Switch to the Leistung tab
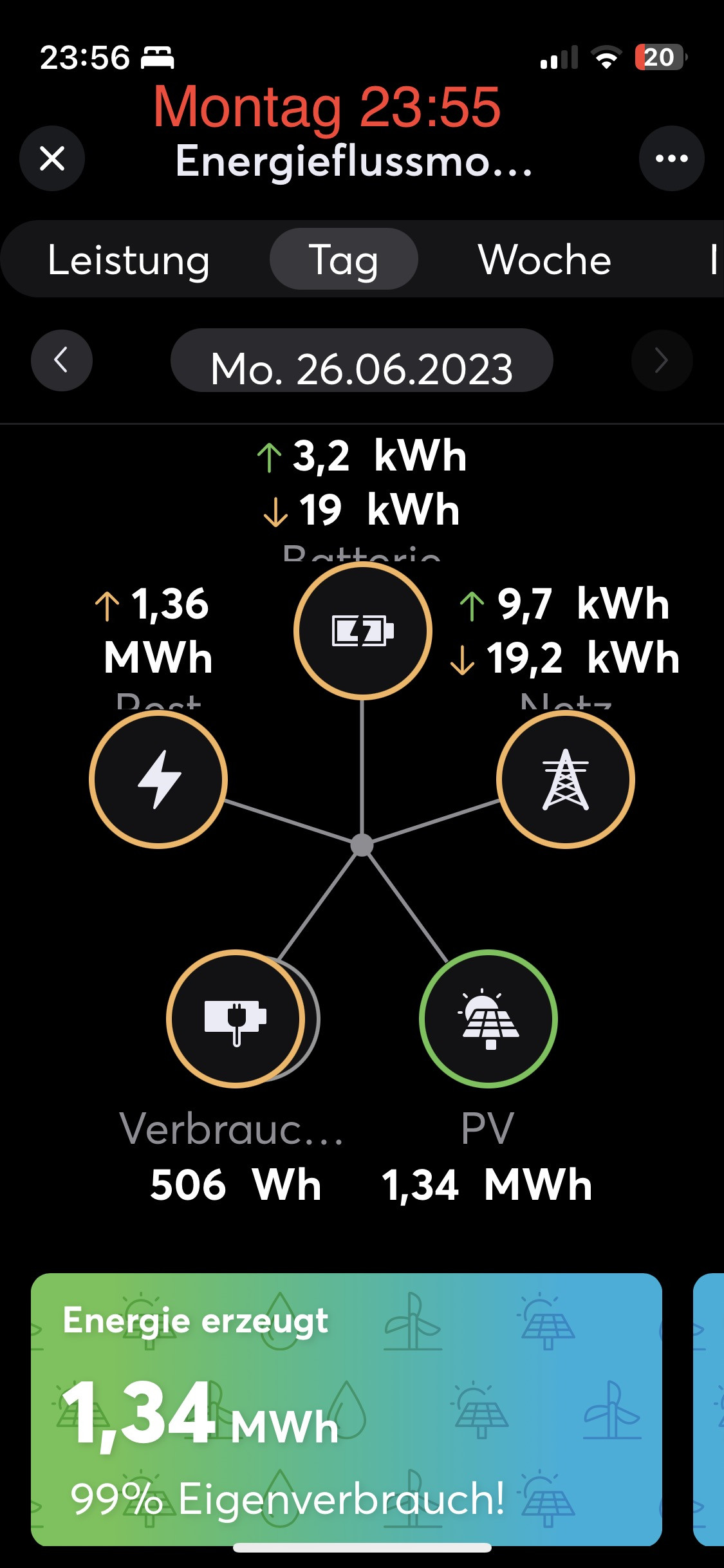This screenshot has height=1568, width=724. (x=129, y=260)
